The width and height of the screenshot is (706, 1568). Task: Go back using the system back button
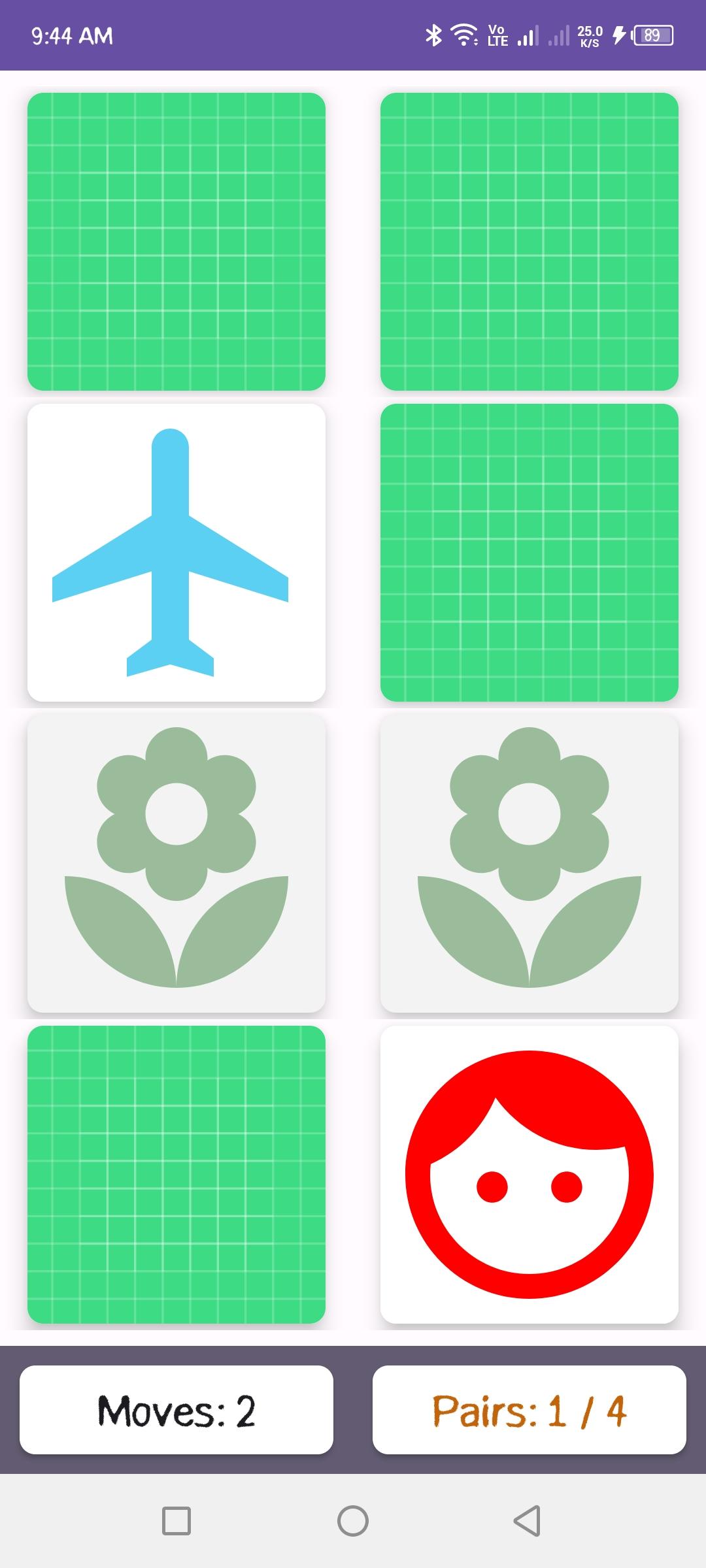[528, 1520]
